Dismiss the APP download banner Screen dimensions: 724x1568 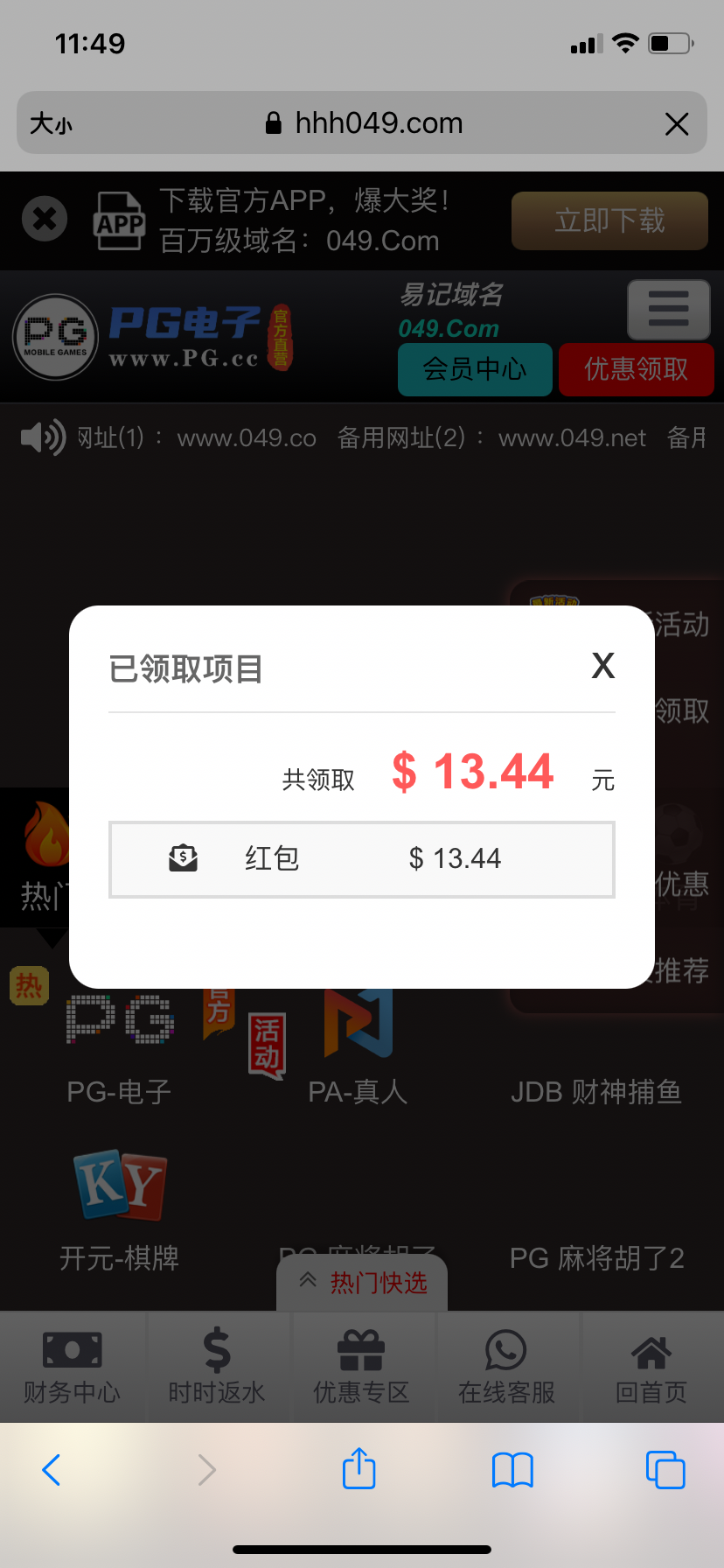45,219
